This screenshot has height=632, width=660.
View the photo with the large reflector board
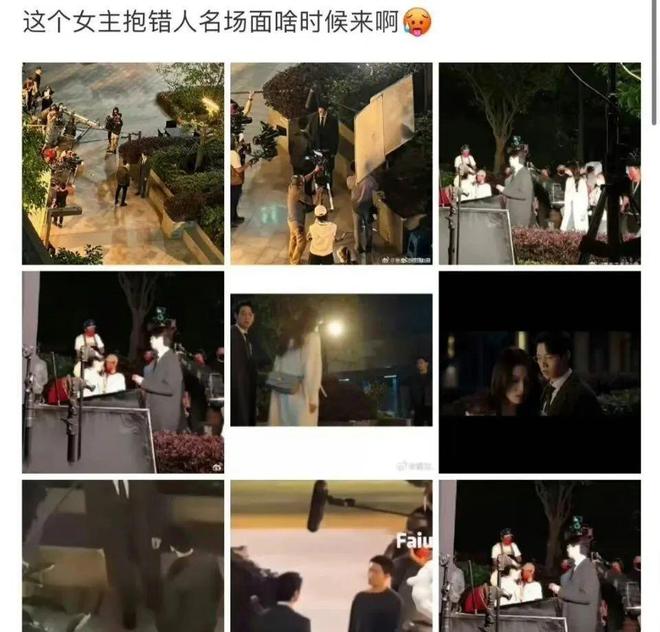tap(331, 163)
